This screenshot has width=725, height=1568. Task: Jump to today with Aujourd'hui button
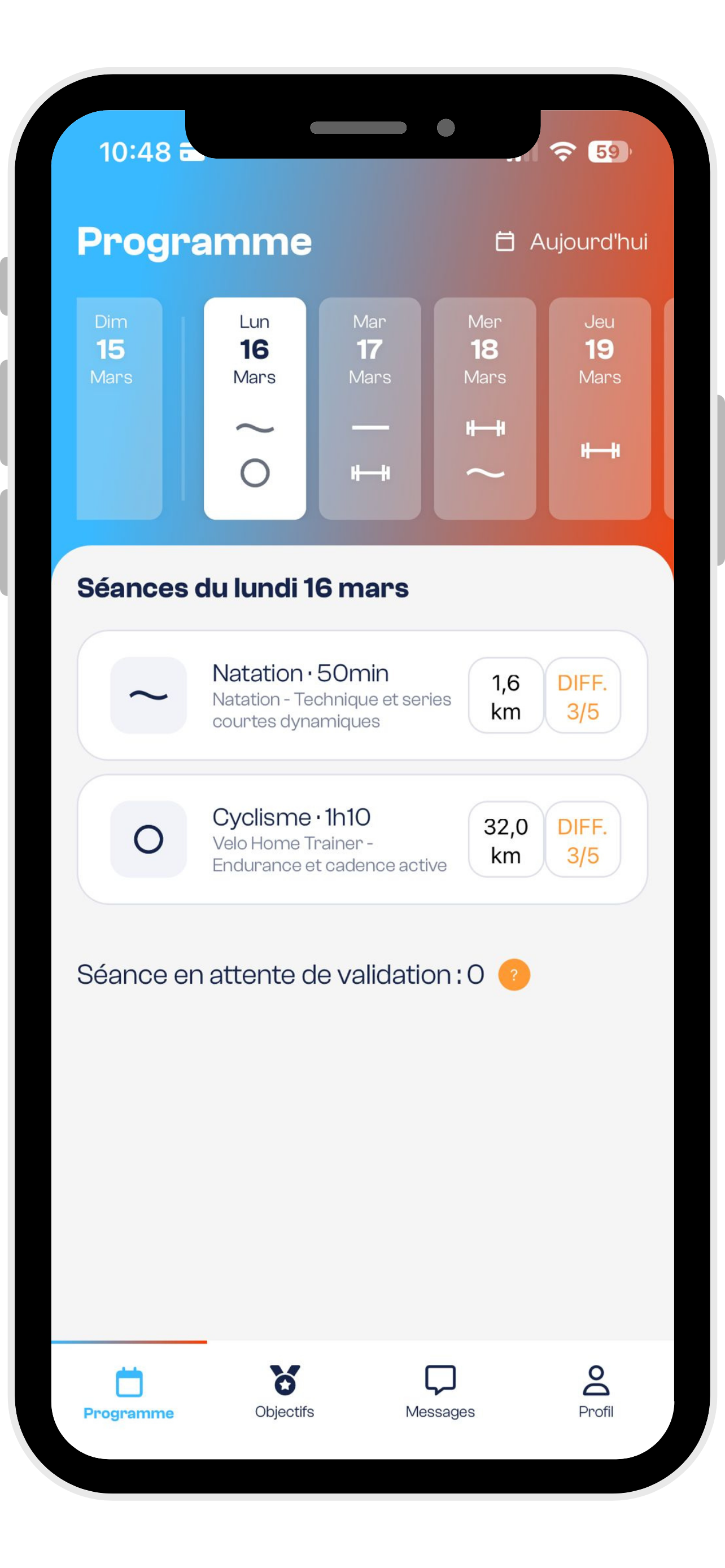coord(571,242)
